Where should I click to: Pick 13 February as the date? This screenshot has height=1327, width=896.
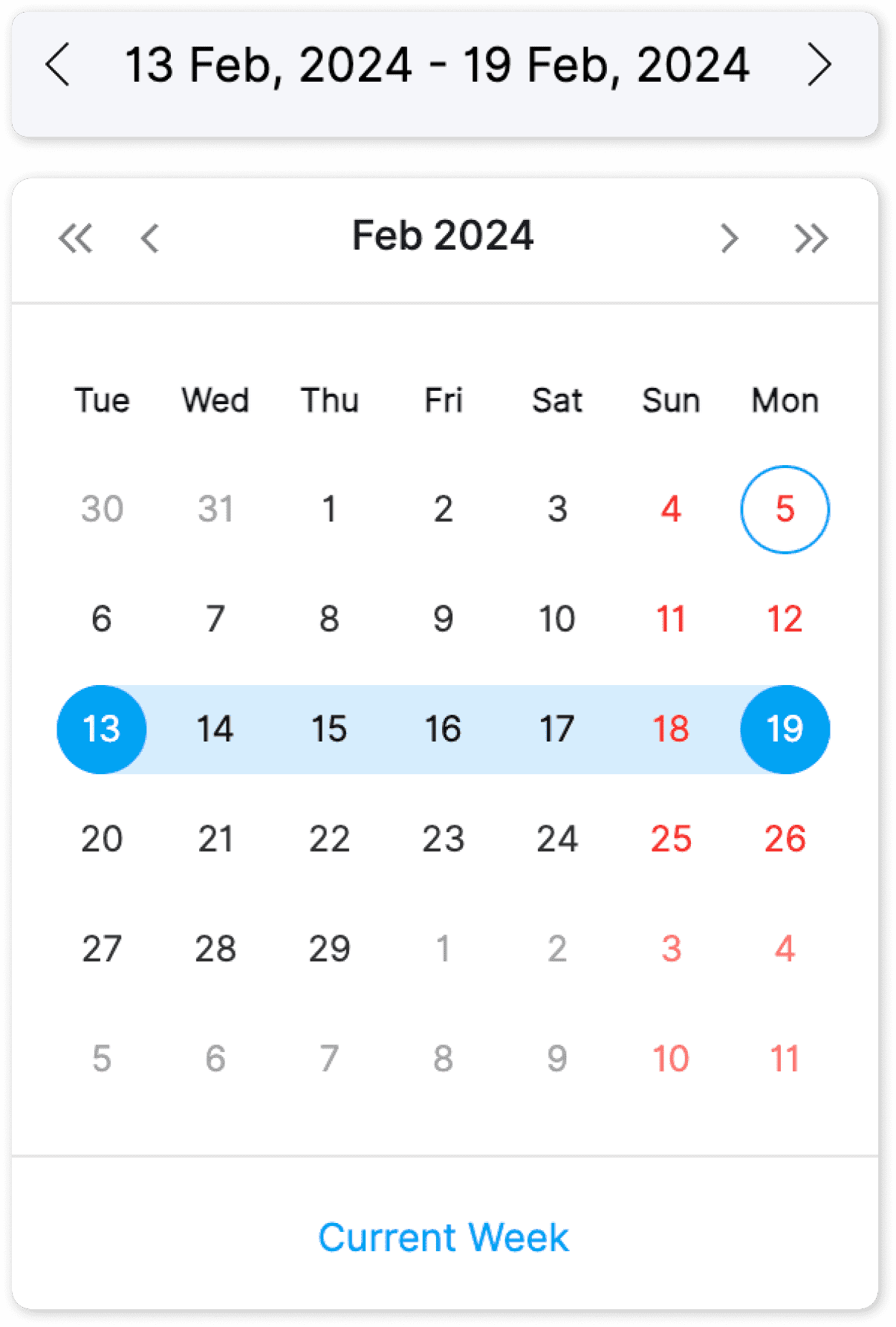point(102,729)
